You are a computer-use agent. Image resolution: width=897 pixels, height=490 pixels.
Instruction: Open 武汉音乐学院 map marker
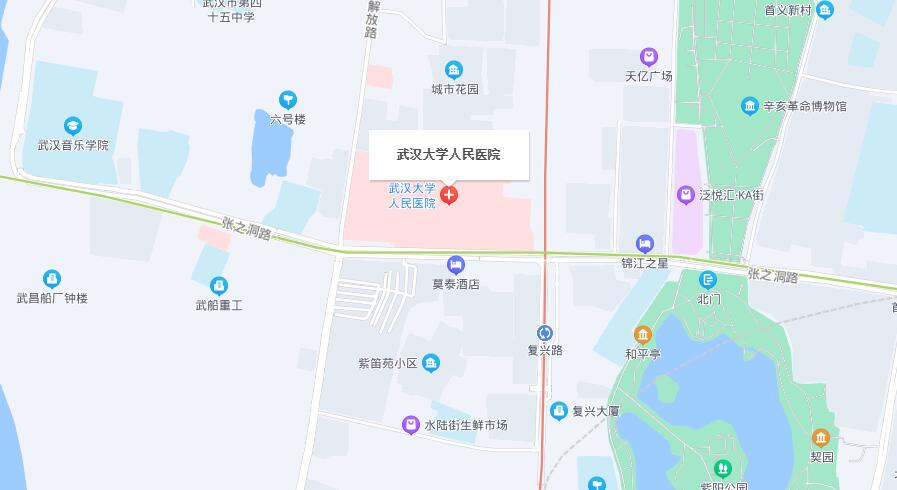(72, 126)
